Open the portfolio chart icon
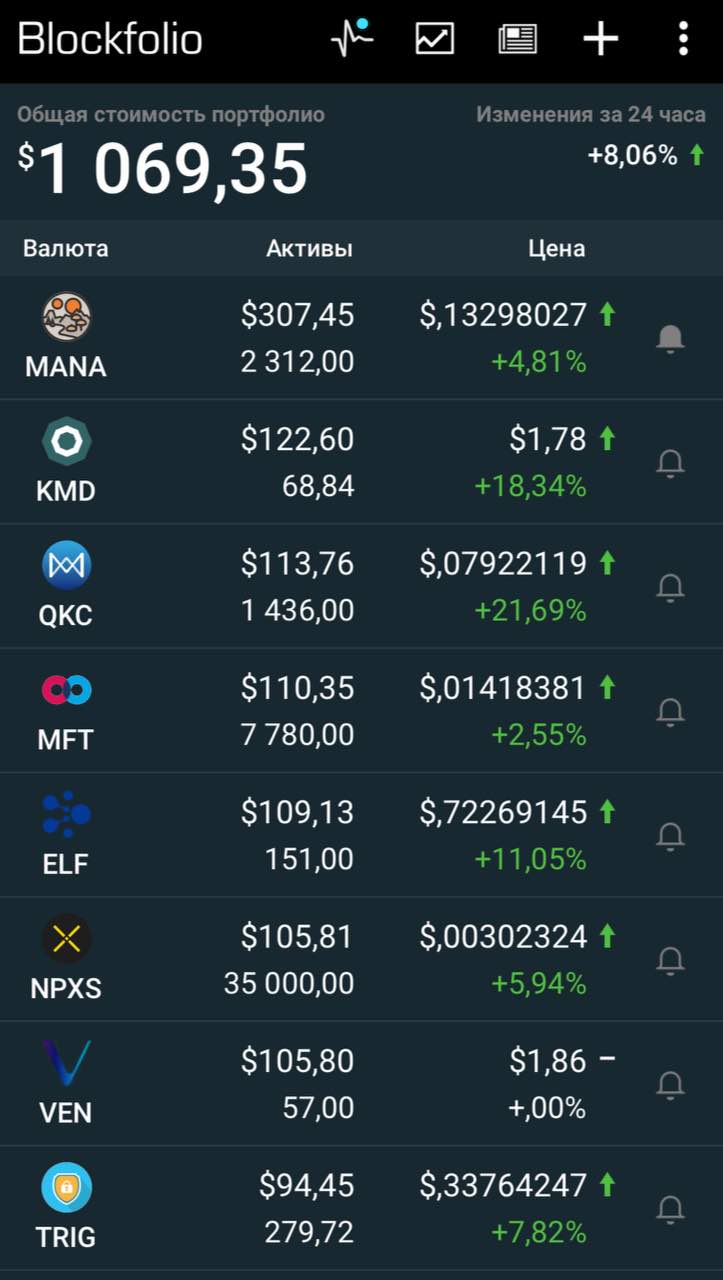Viewport: 723px width, 1280px height. click(435, 39)
